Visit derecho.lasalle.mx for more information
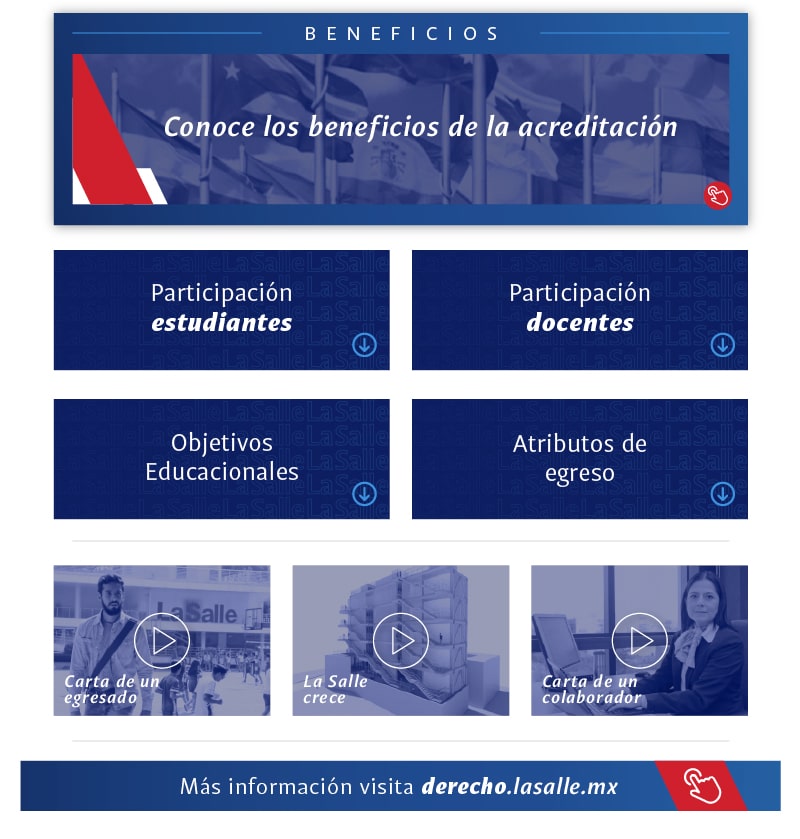Screen dimensions: 800x839 pyautogui.click(x=400, y=786)
